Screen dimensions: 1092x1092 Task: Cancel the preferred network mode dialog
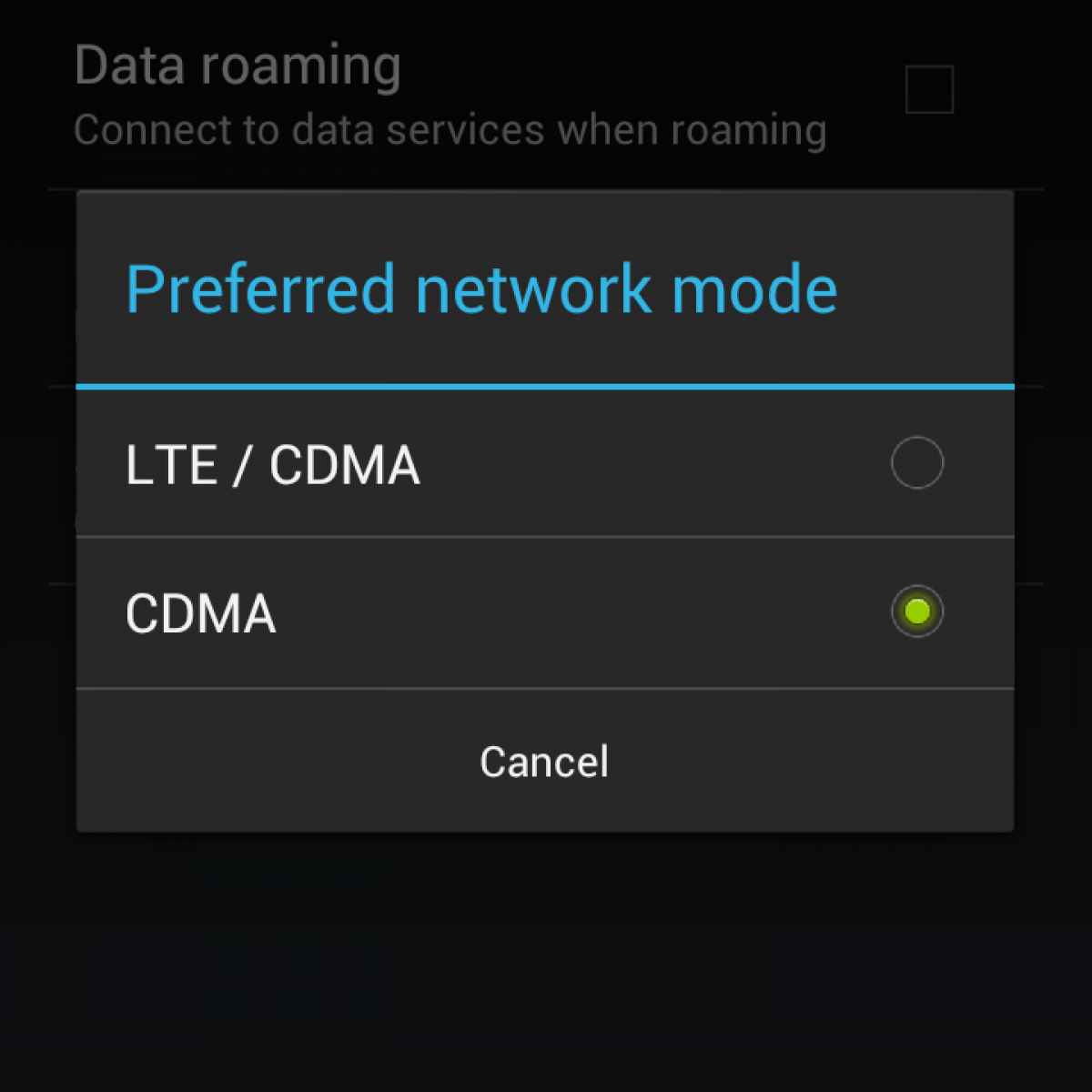[544, 762]
